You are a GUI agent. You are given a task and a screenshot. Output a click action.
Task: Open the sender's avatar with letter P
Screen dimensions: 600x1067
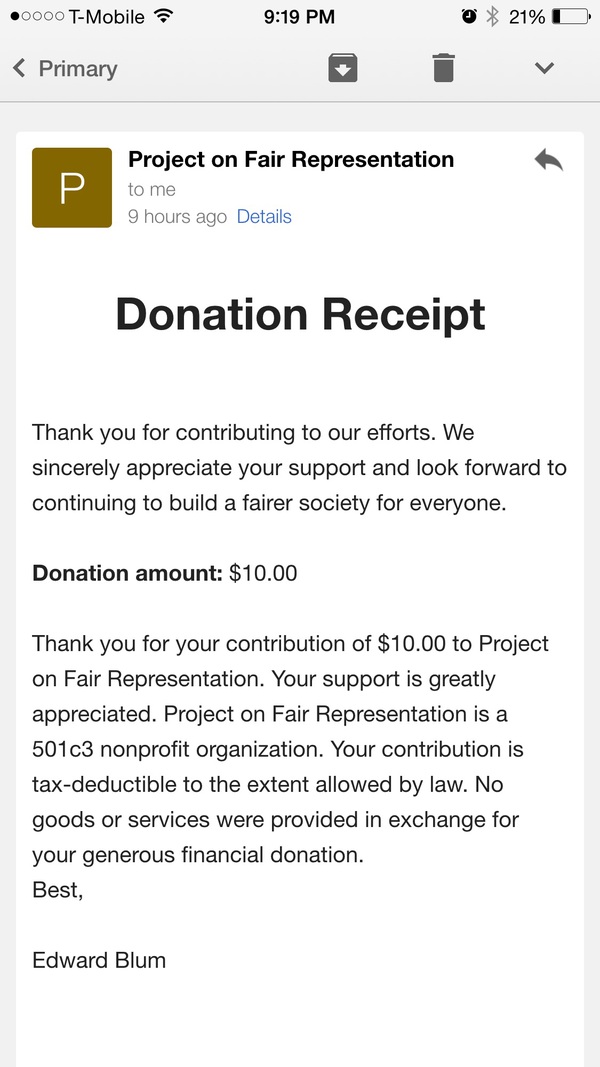point(72,188)
